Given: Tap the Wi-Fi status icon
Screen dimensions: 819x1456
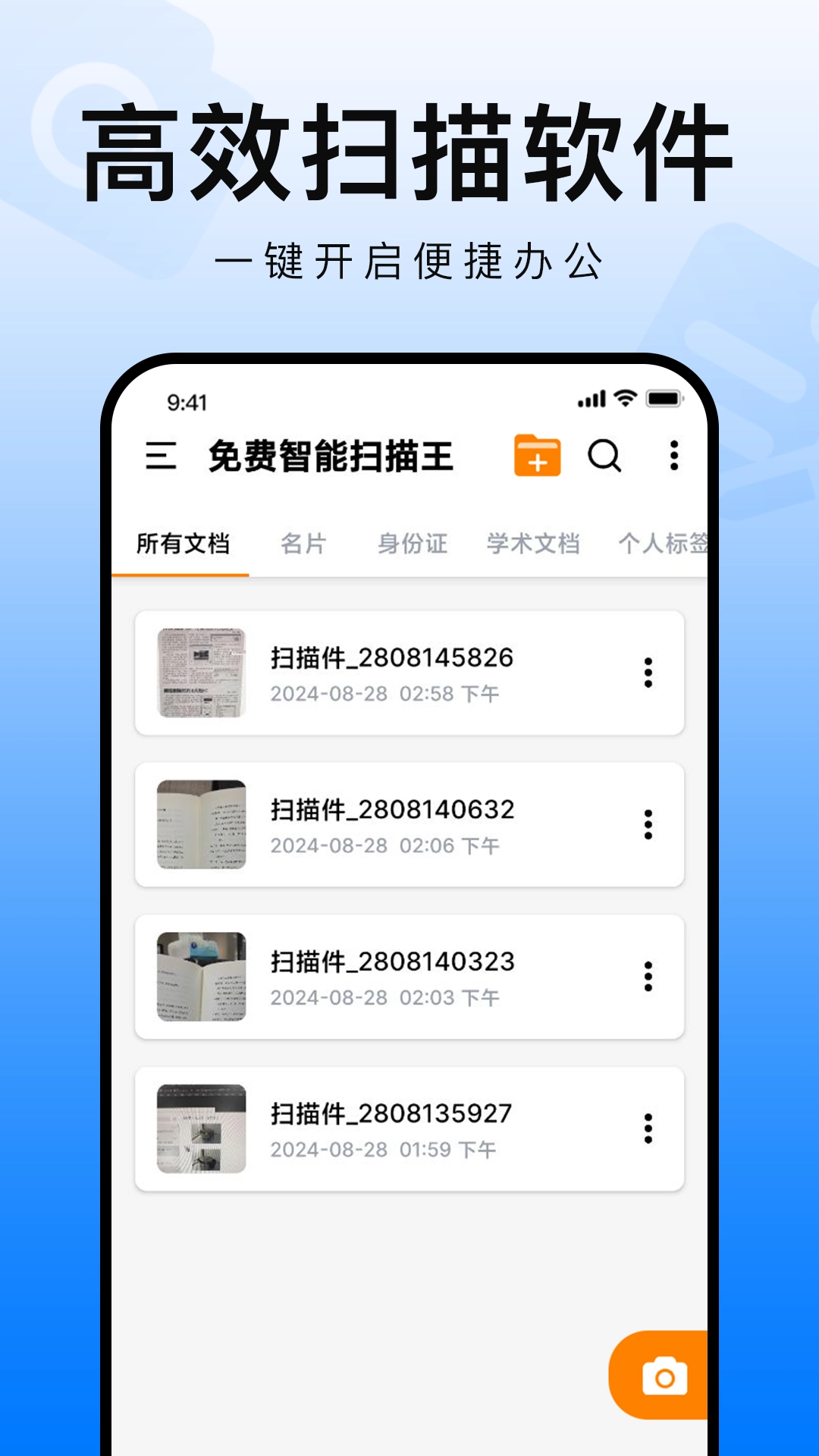Looking at the screenshot, I should [623, 397].
